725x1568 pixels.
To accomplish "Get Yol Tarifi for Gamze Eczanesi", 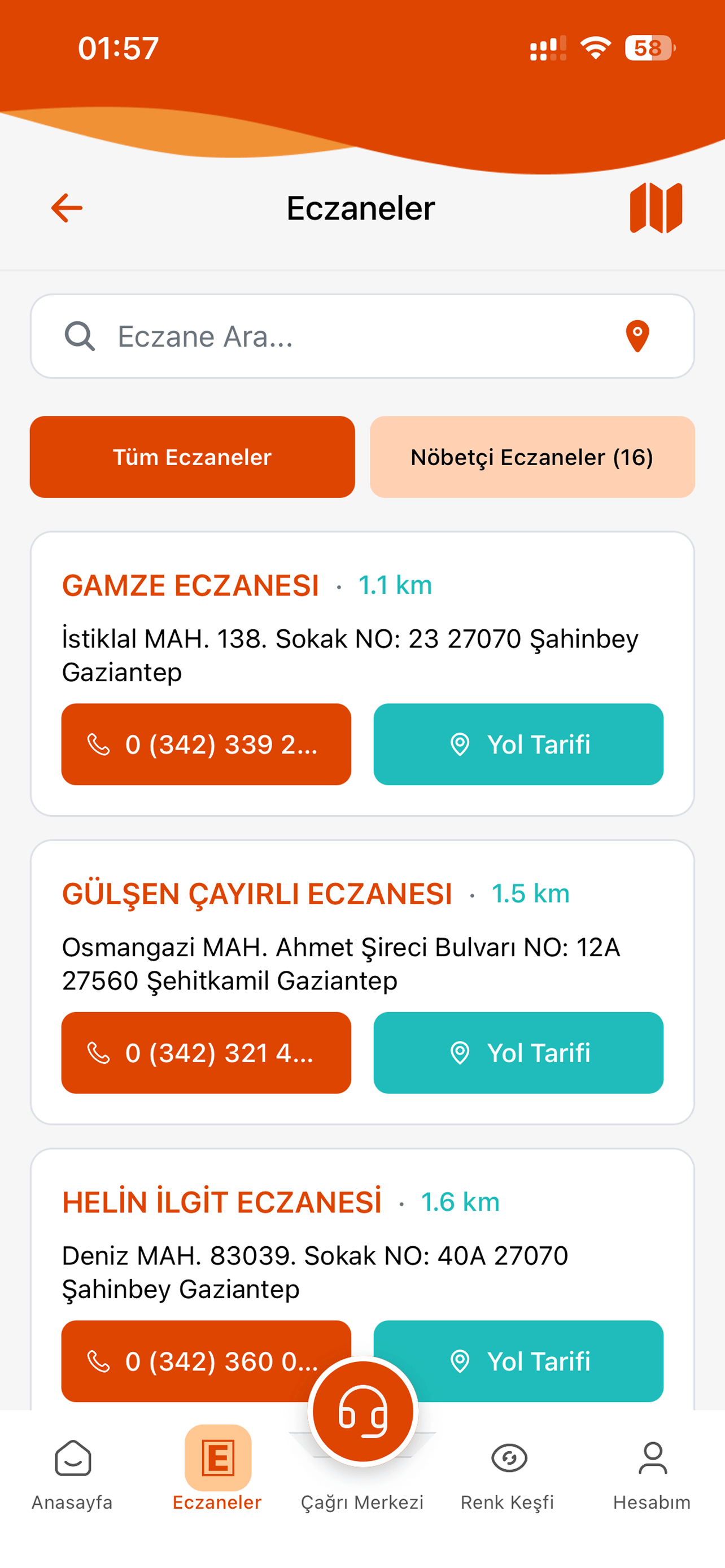I will point(518,744).
